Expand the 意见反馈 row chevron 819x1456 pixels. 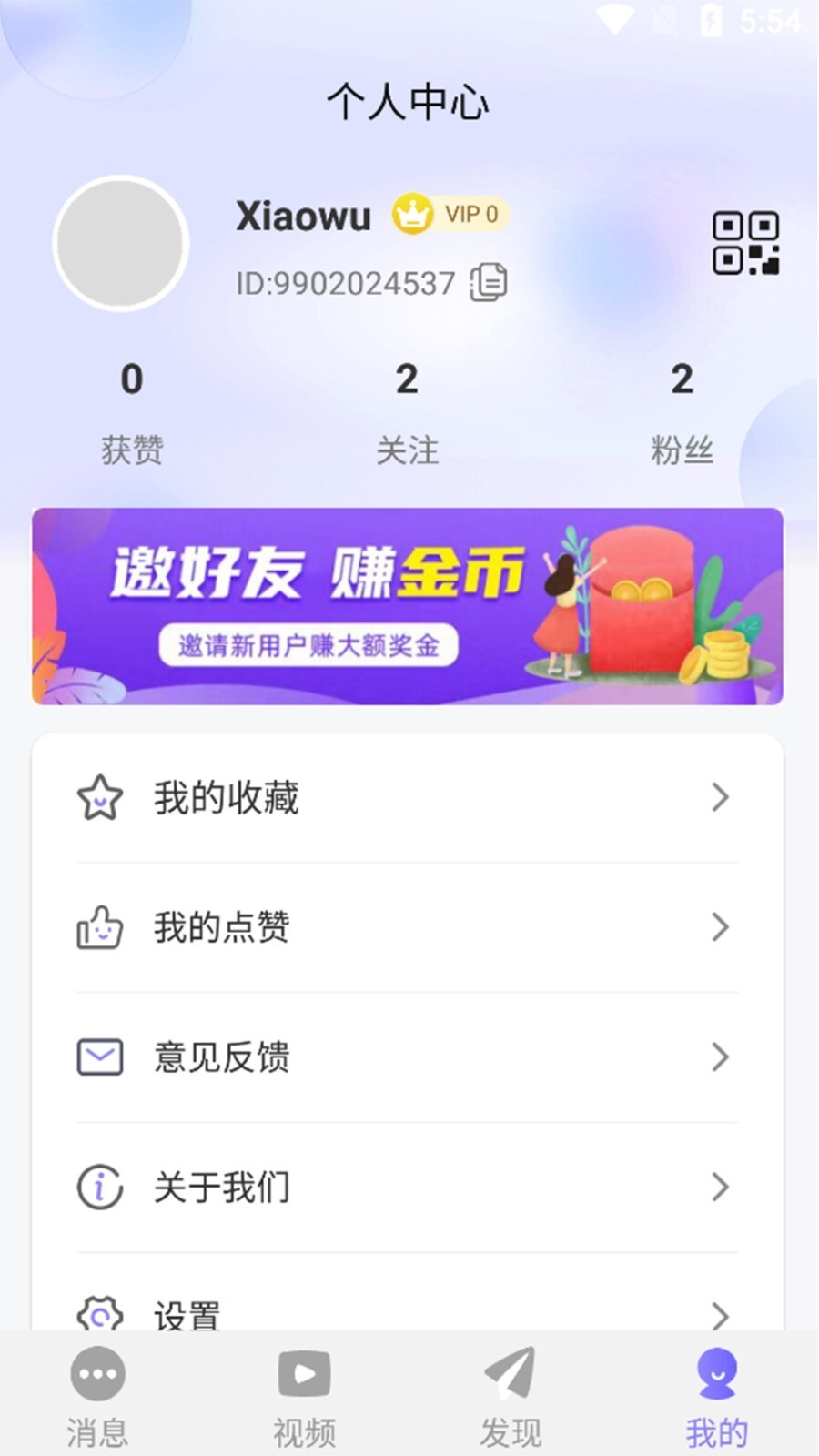point(722,1057)
